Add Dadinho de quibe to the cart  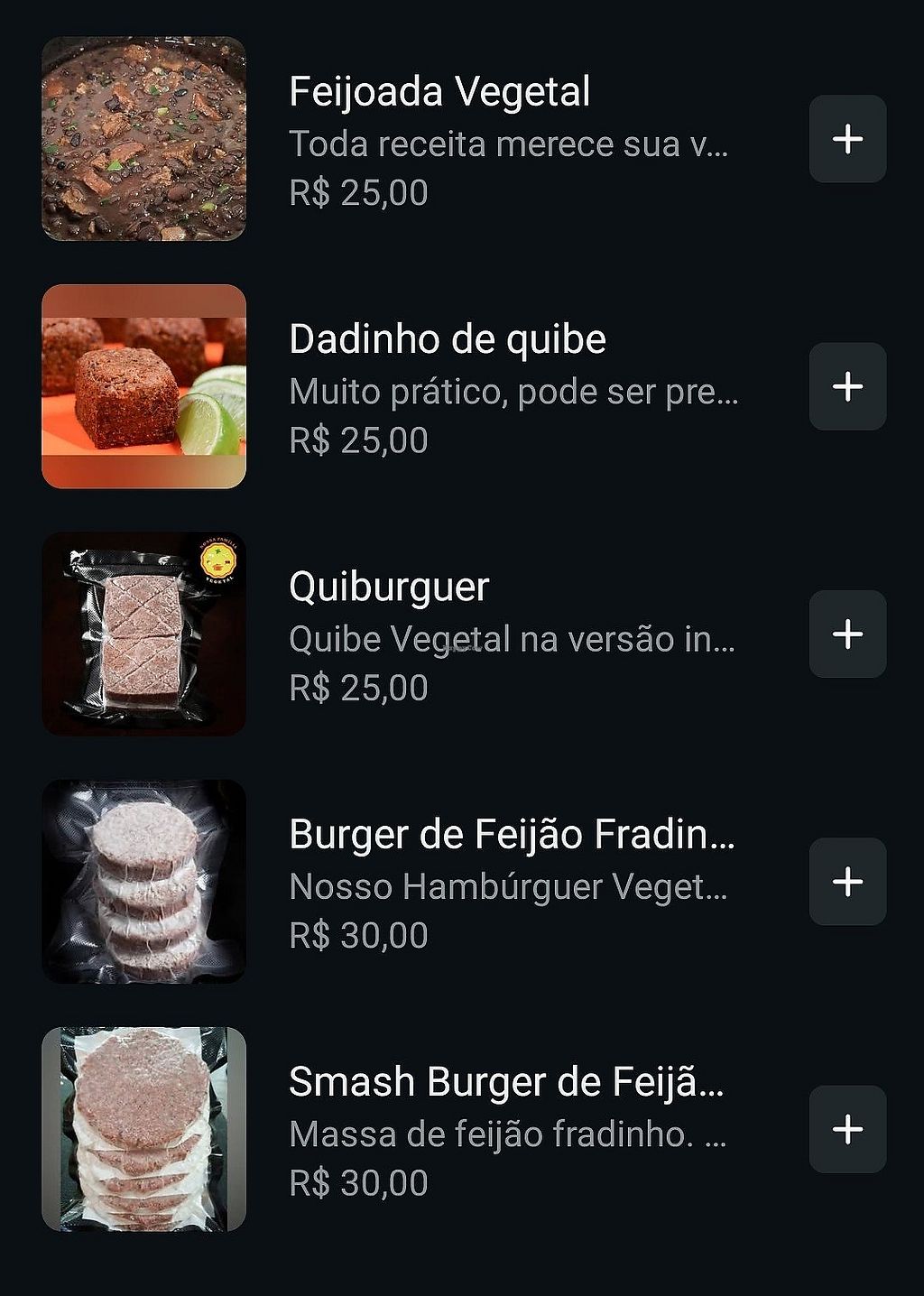point(847,386)
